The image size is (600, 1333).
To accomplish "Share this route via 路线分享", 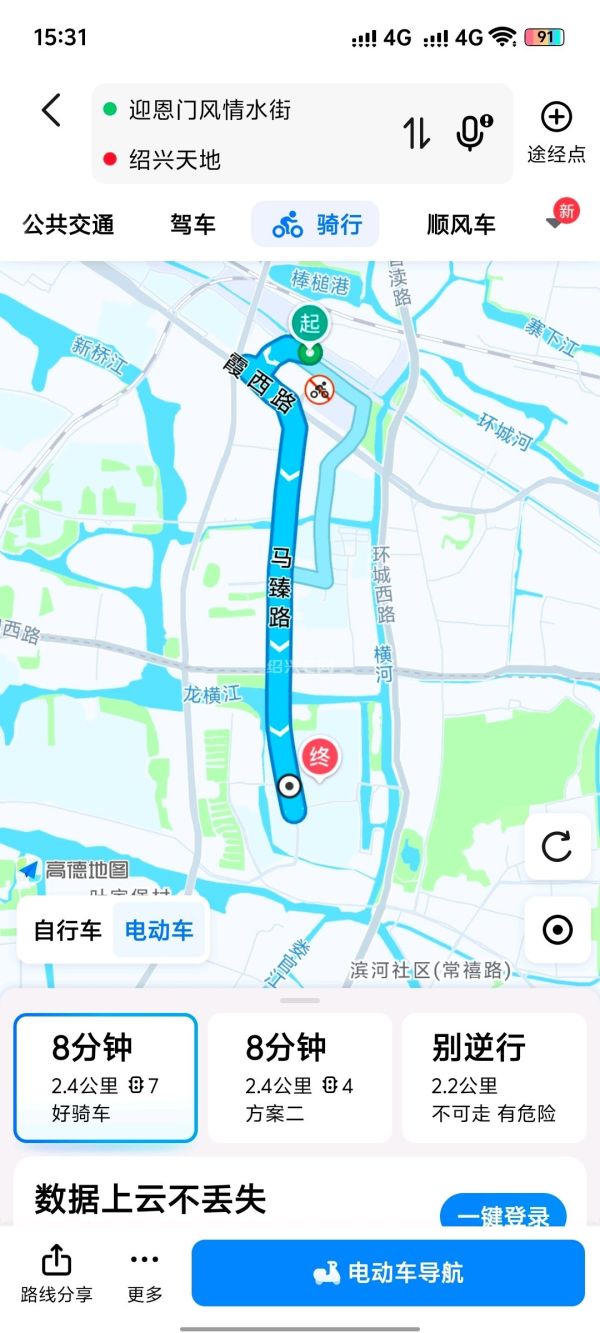I will tap(57, 1274).
